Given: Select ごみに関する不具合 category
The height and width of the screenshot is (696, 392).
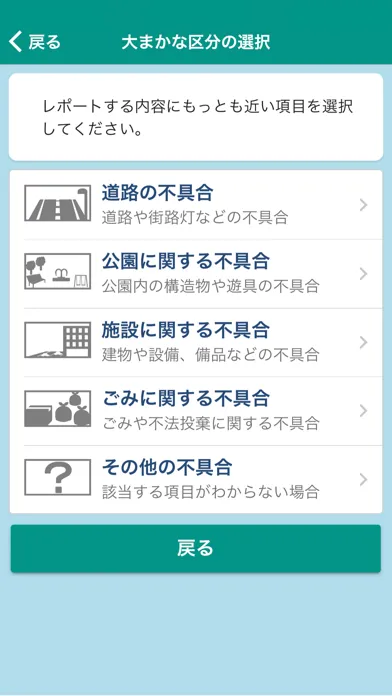Looking at the screenshot, I should 196,411.
